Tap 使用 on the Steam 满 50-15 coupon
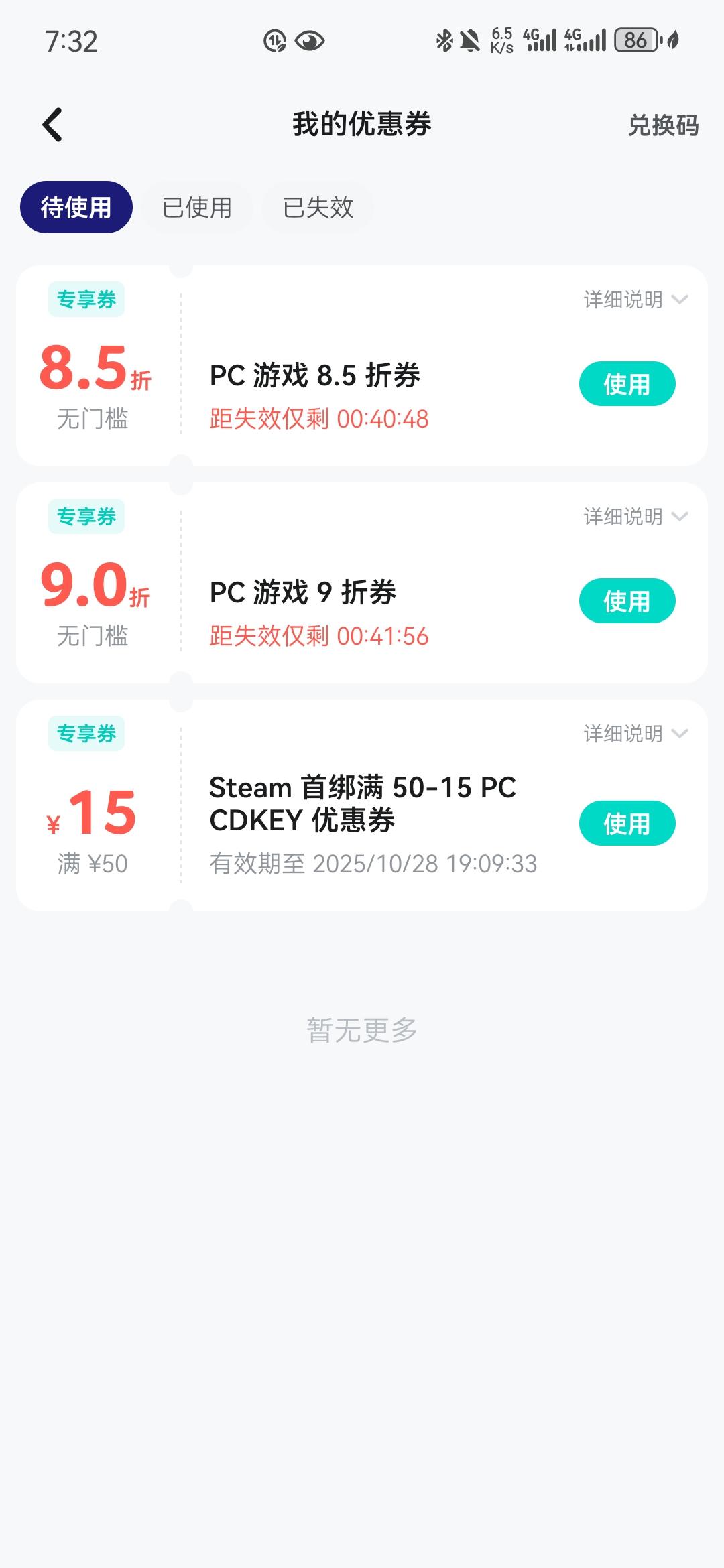This screenshot has width=724, height=1568. 627,823
